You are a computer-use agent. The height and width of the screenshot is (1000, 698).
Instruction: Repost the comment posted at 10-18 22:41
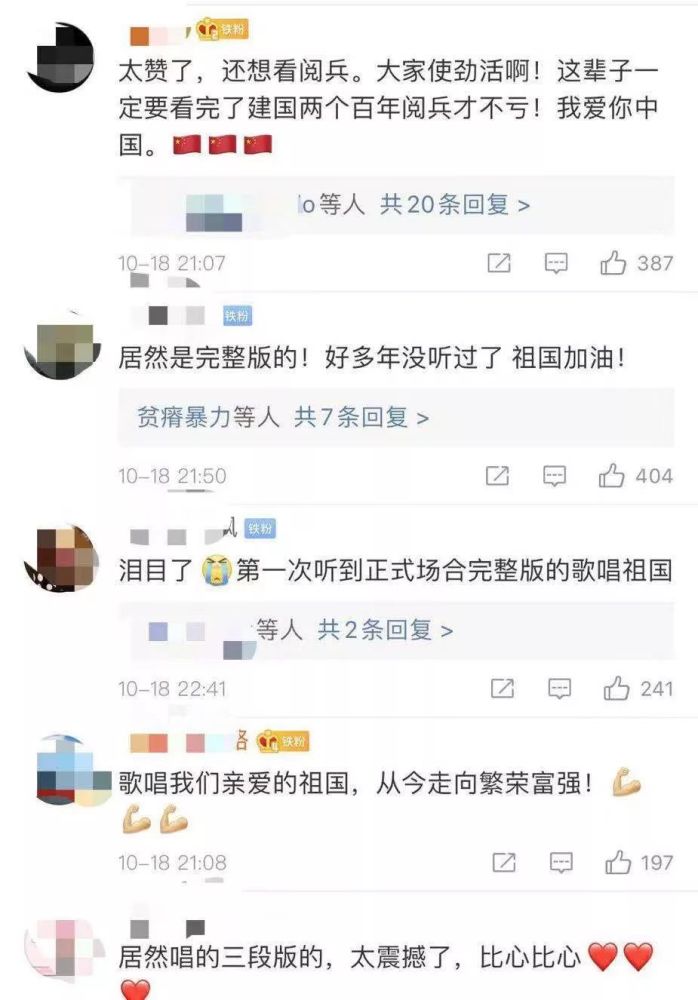(x=503, y=688)
